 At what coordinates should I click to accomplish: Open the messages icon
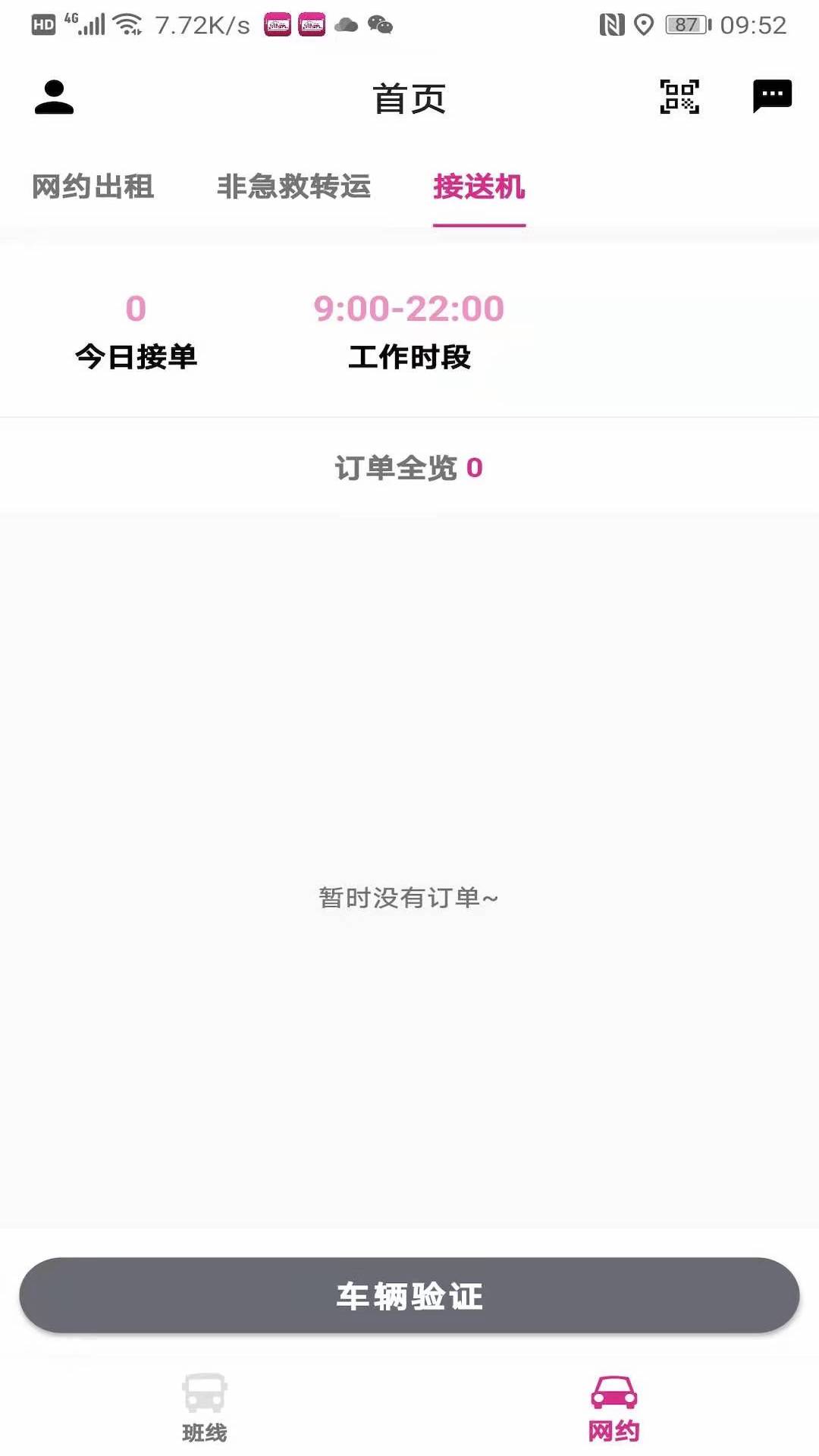pyautogui.click(x=772, y=96)
